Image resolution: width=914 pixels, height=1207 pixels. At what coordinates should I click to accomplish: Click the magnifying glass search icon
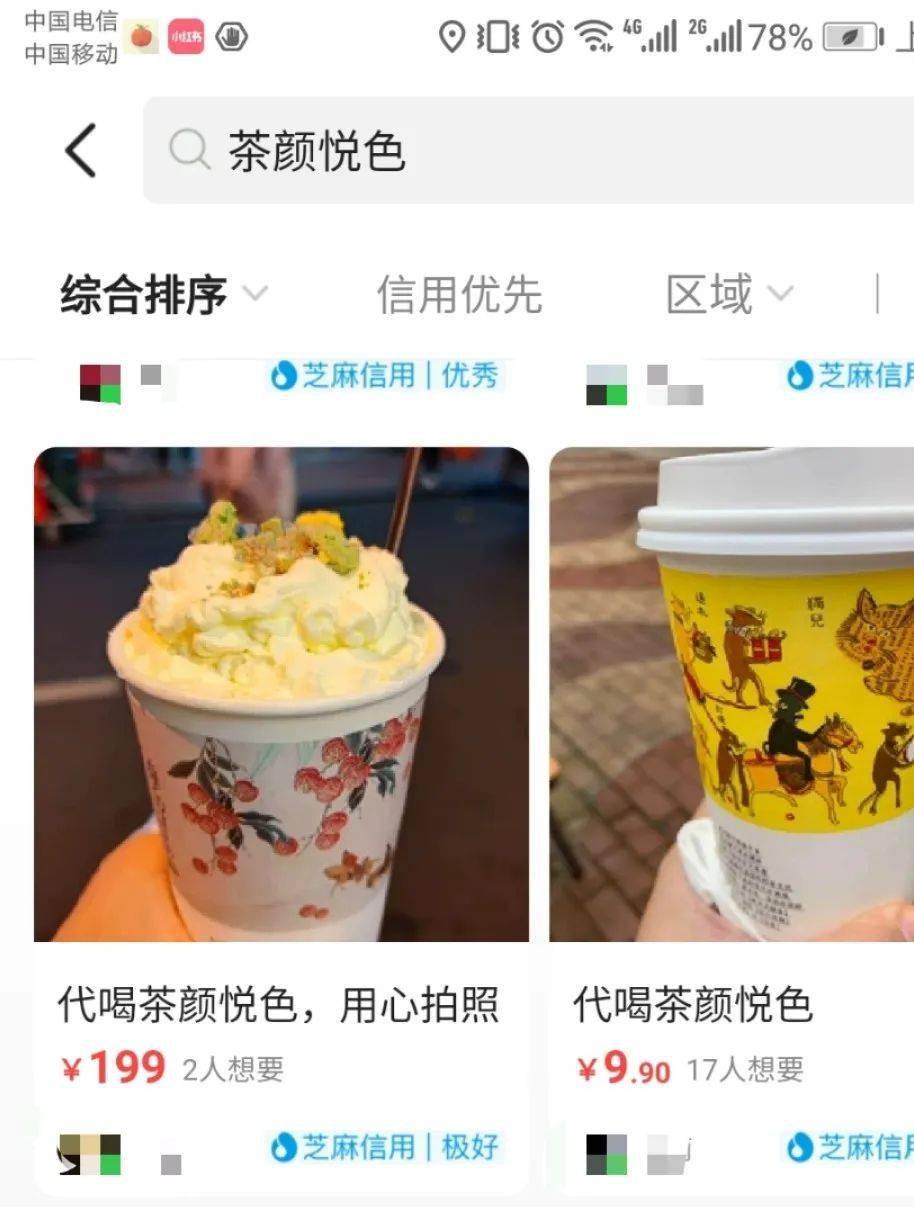[189, 147]
